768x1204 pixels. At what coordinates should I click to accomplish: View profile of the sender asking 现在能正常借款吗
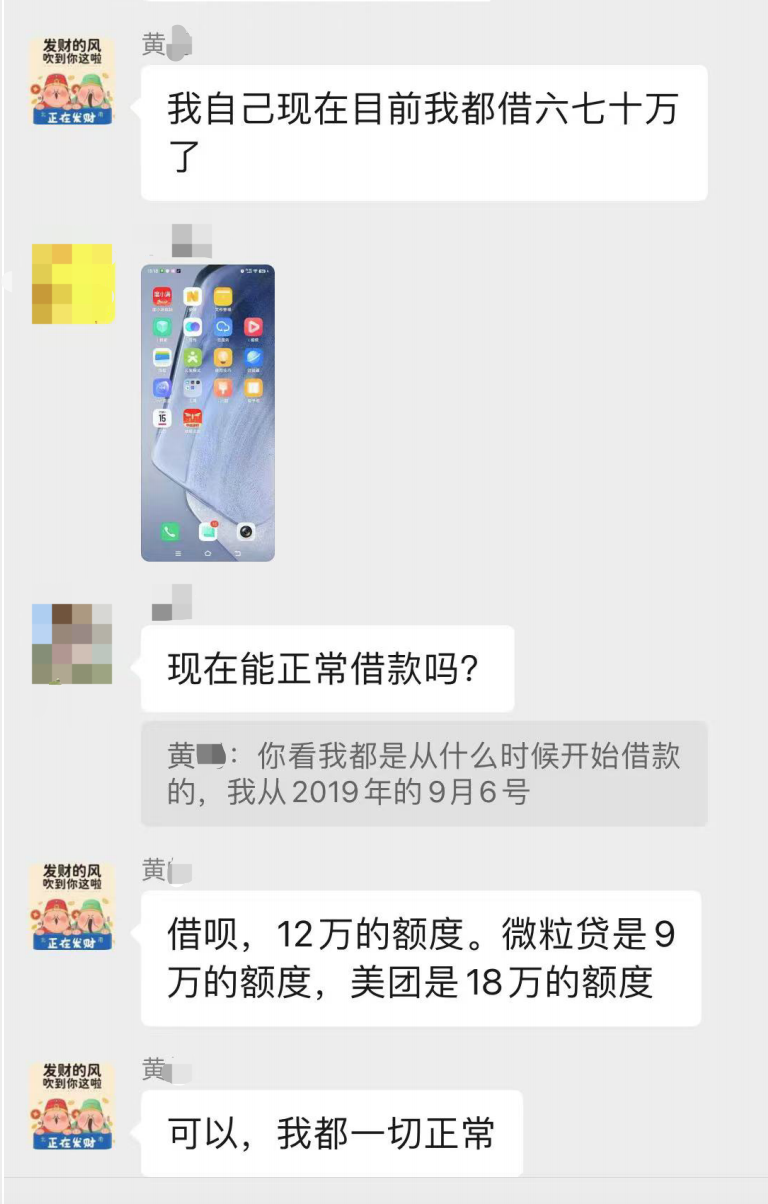point(72,644)
